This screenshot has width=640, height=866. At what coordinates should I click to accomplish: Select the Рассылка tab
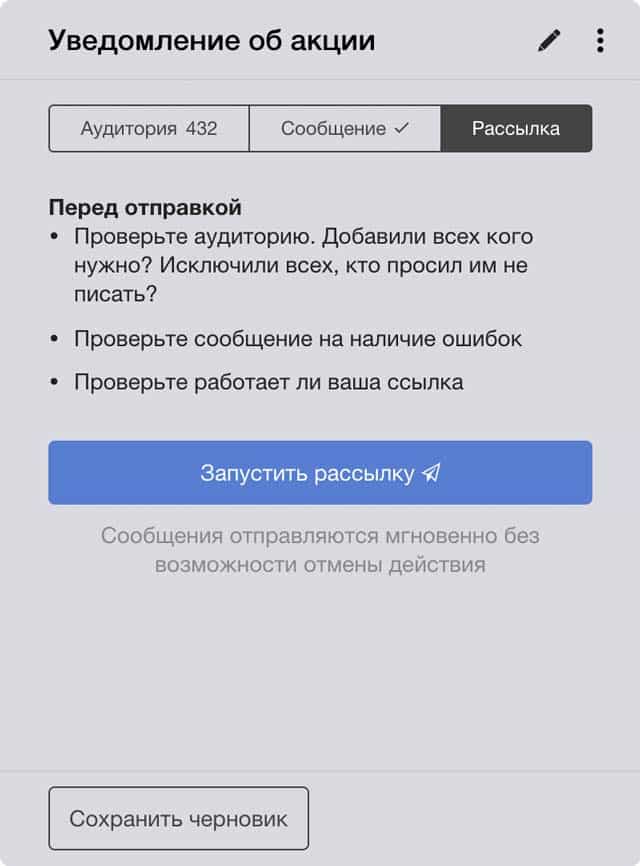click(516, 129)
